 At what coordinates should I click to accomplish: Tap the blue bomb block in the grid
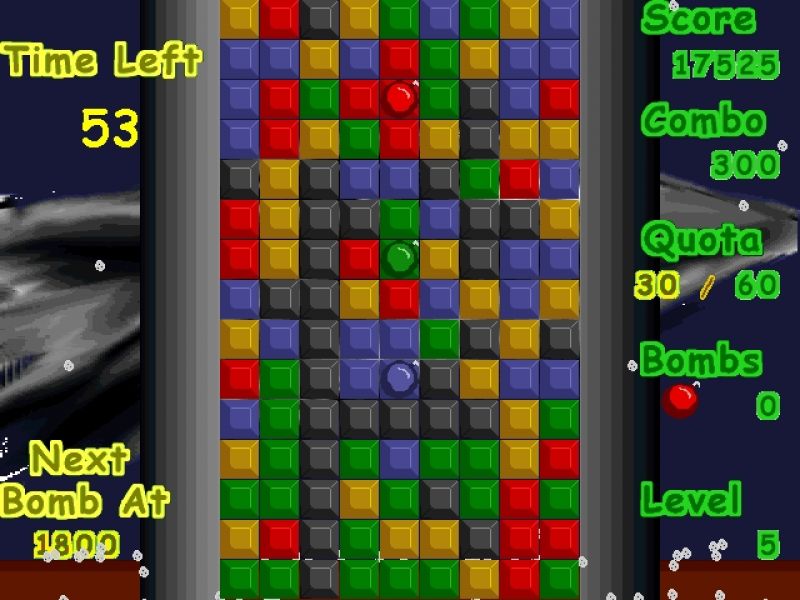coord(400,378)
